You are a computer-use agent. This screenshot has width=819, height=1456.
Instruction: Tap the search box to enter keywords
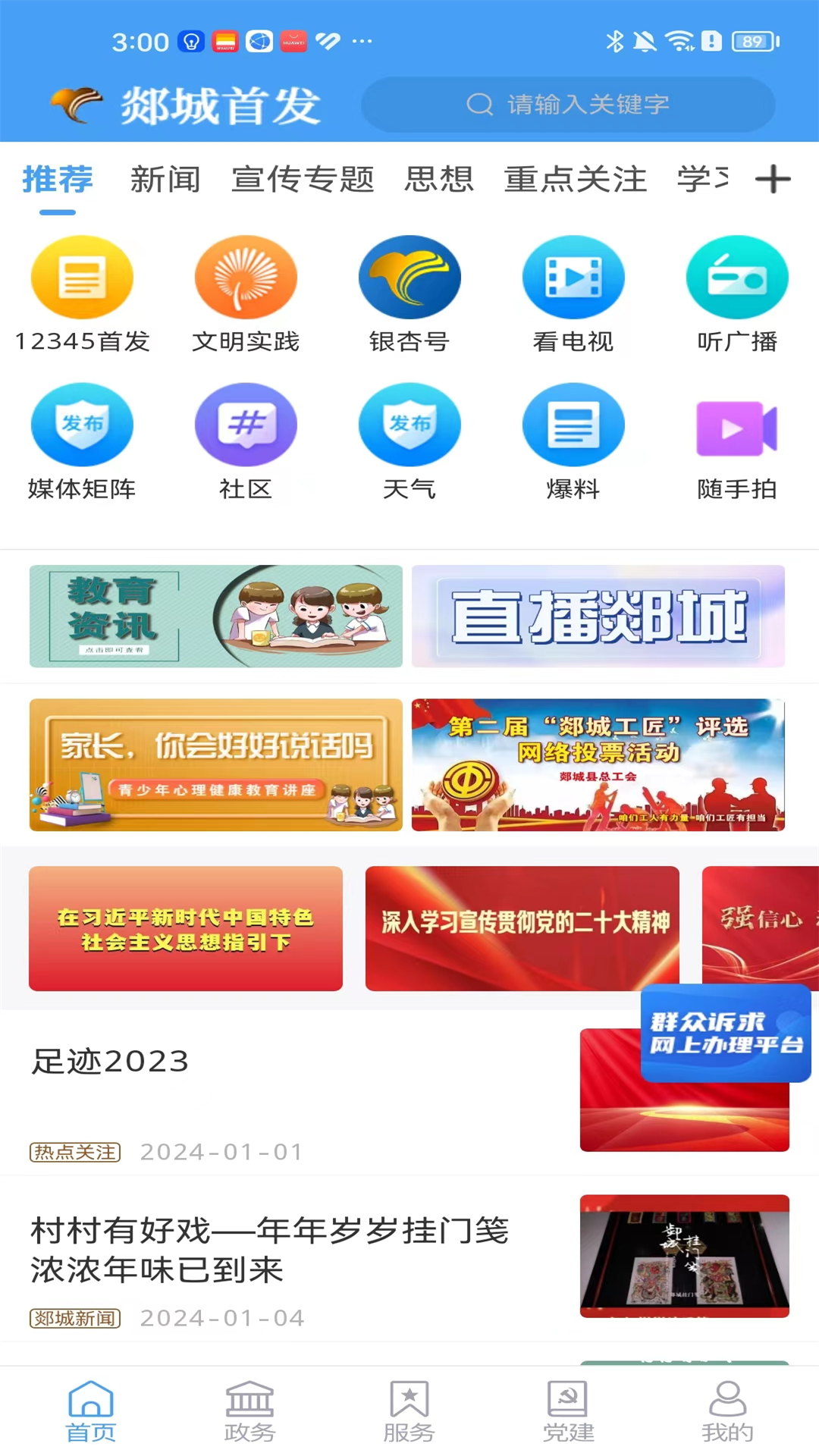568,105
